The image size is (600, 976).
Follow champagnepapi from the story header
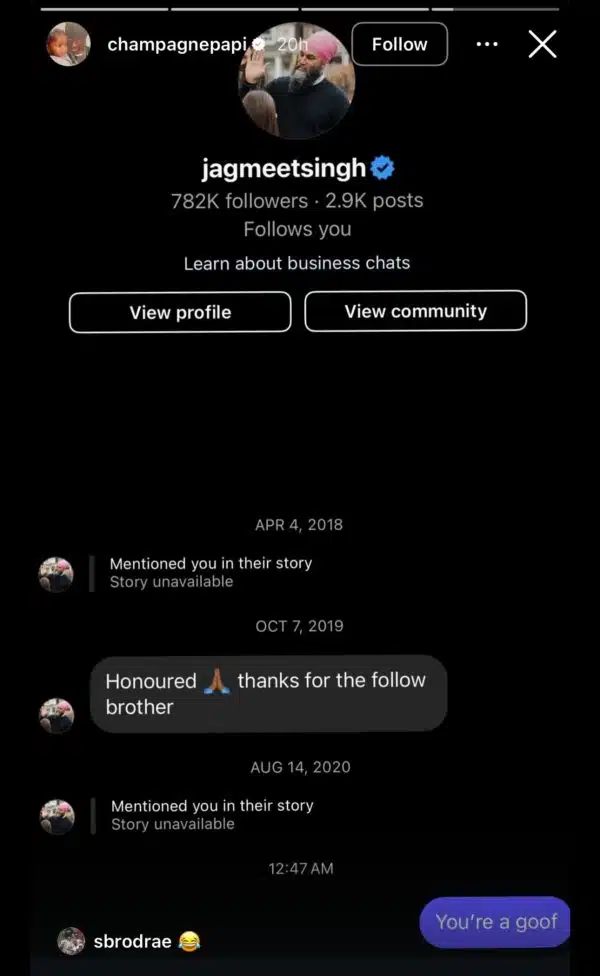point(399,44)
